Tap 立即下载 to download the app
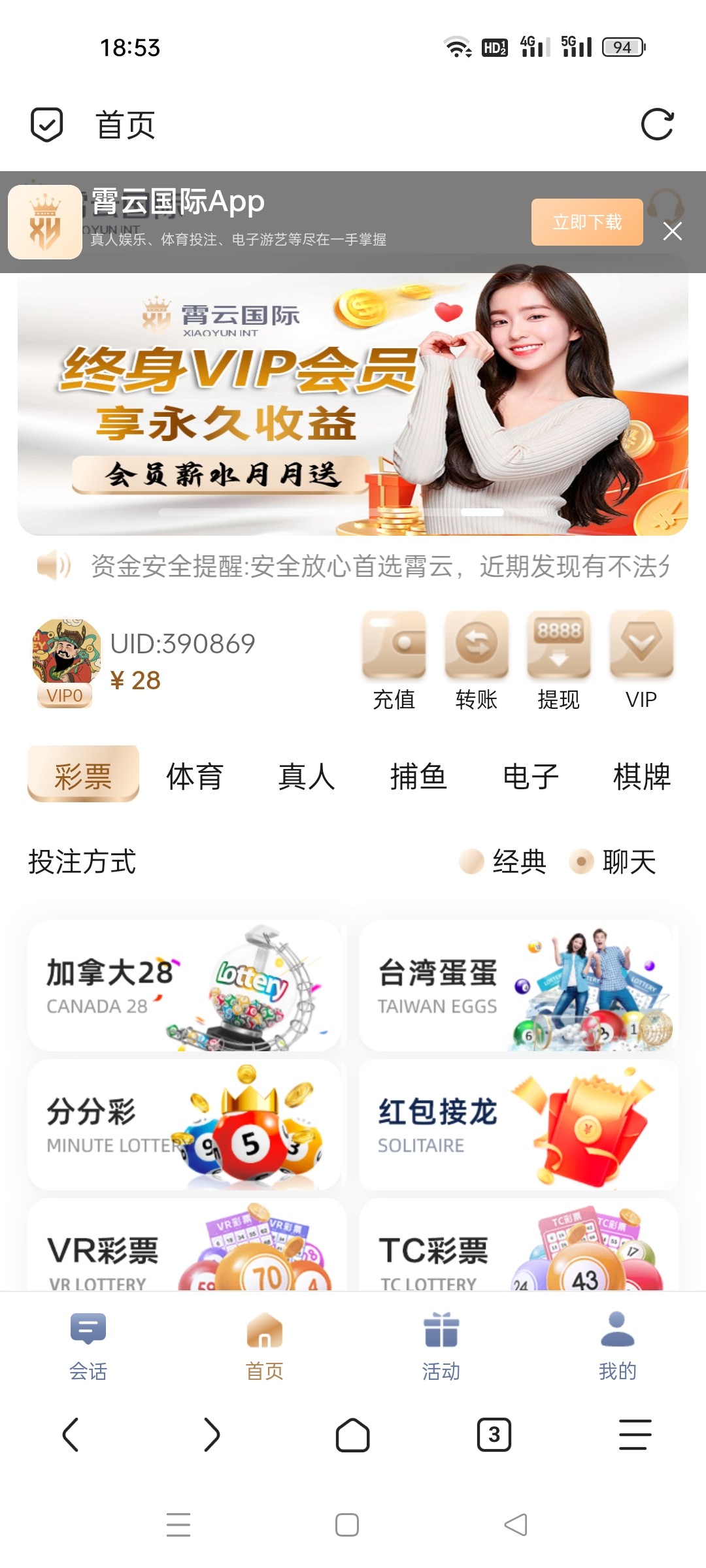This screenshot has height=1568, width=706. click(x=586, y=222)
